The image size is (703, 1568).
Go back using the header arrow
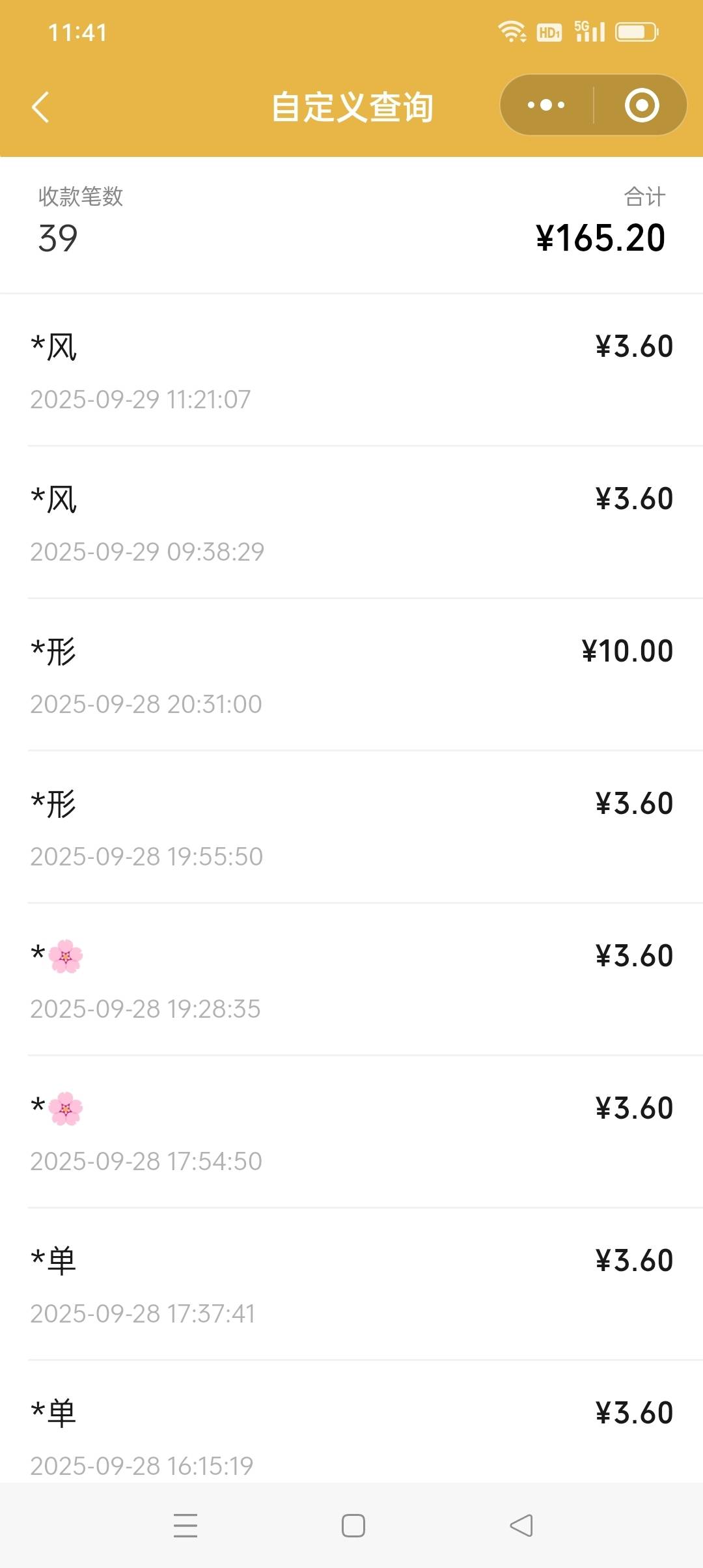pyautogui.click(x=40, y=107)
